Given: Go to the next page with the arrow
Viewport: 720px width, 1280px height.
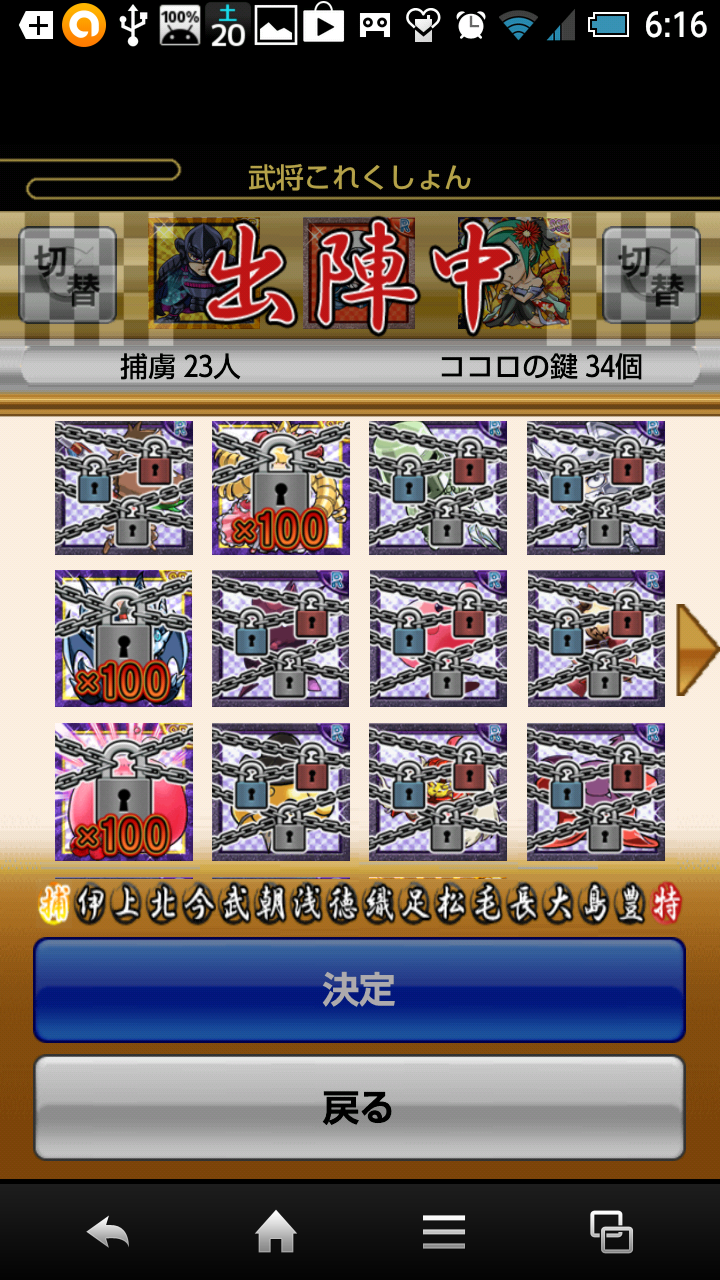Looking at the screenshot, I should tap(697, 649).
